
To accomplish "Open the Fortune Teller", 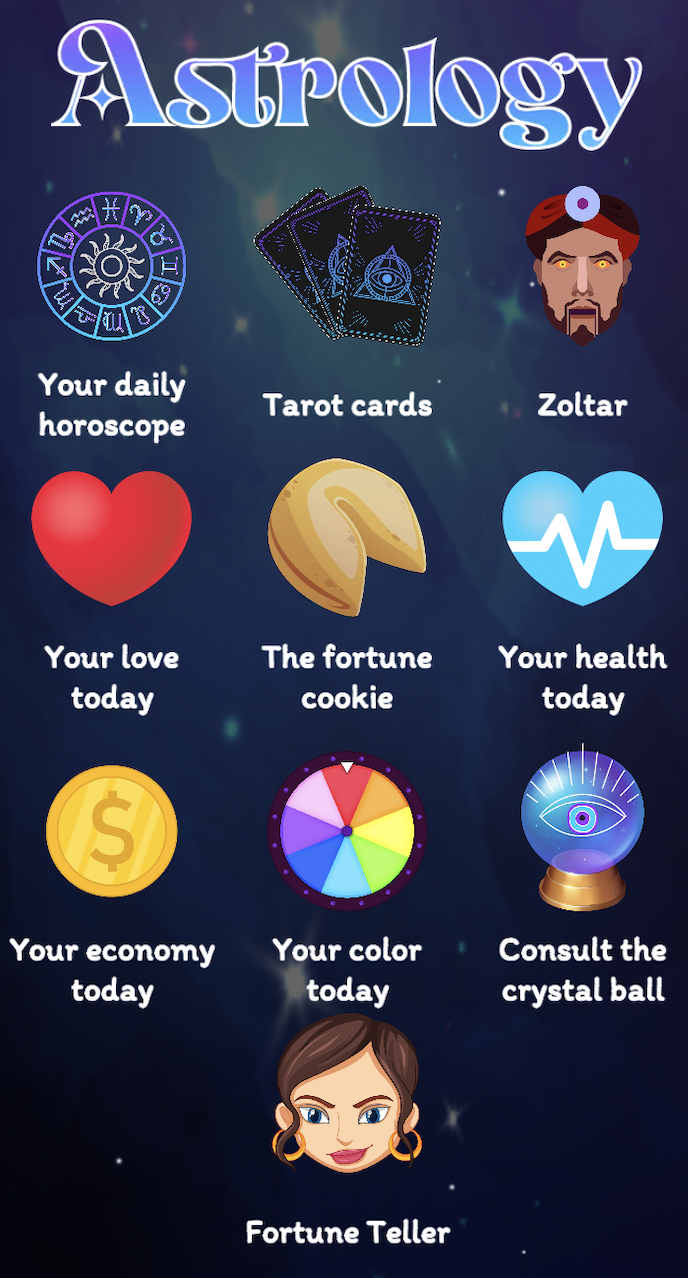I will point(347,1095).
